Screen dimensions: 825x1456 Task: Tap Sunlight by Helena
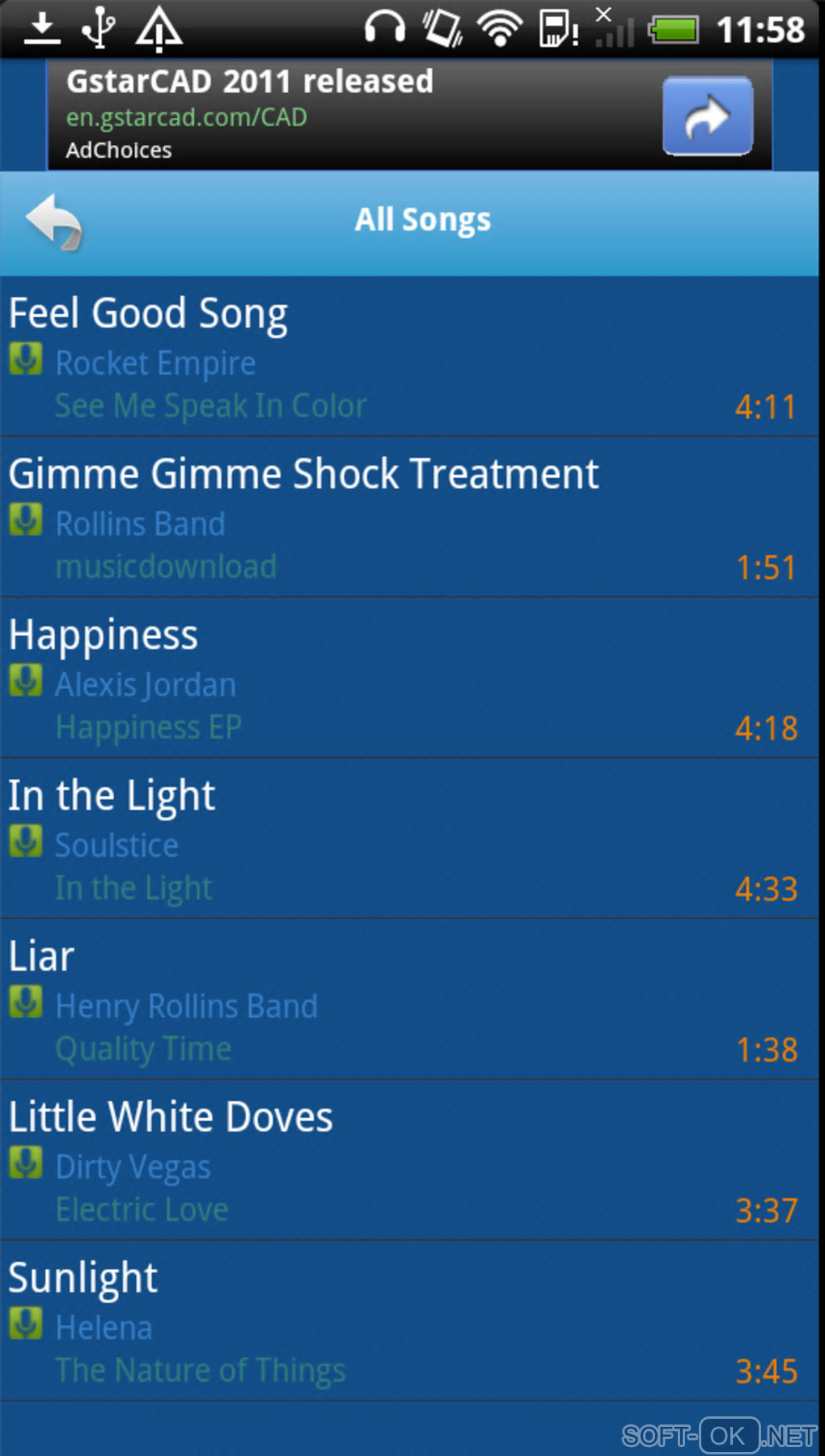408,1321
